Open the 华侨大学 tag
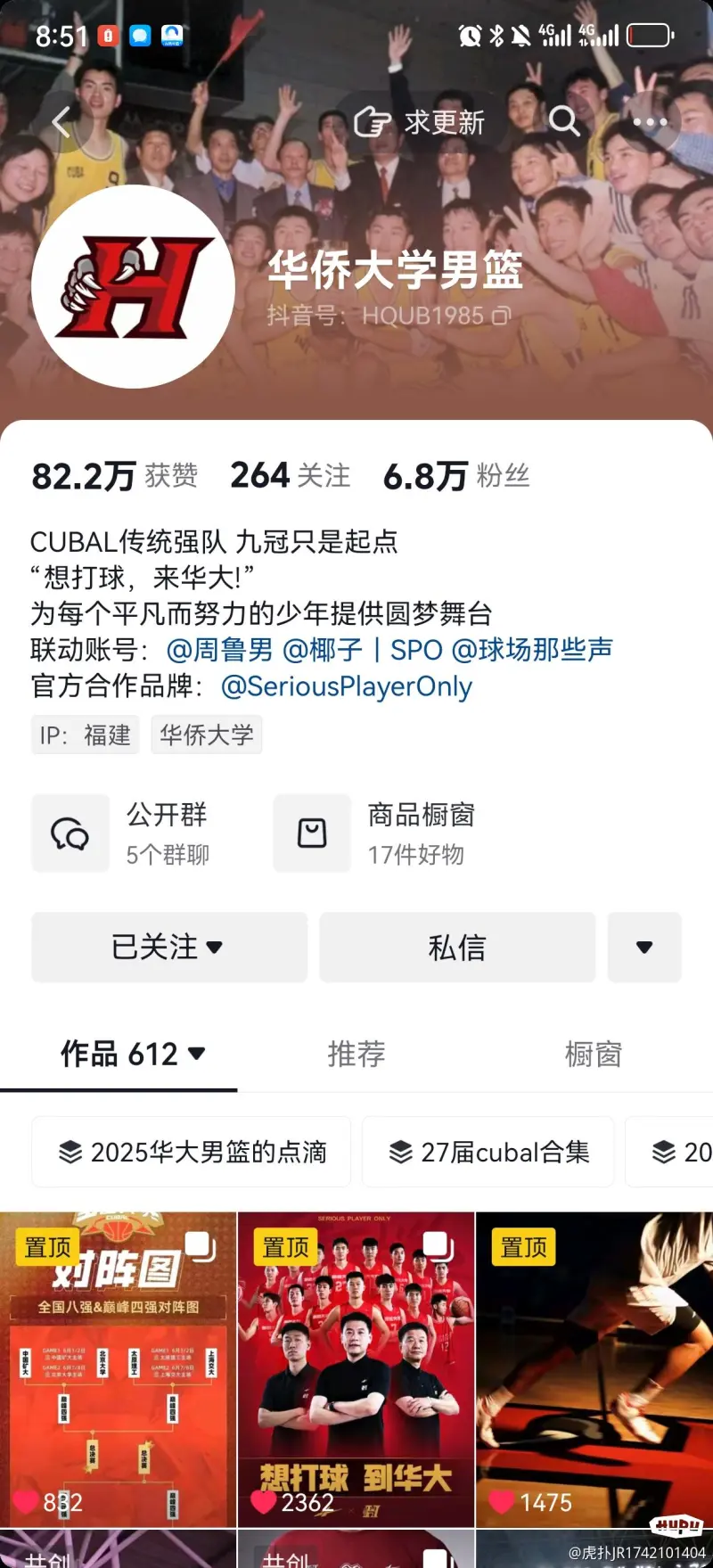Image resolution: width=713 pixels, height=1568 pixels. click(206, 735)
